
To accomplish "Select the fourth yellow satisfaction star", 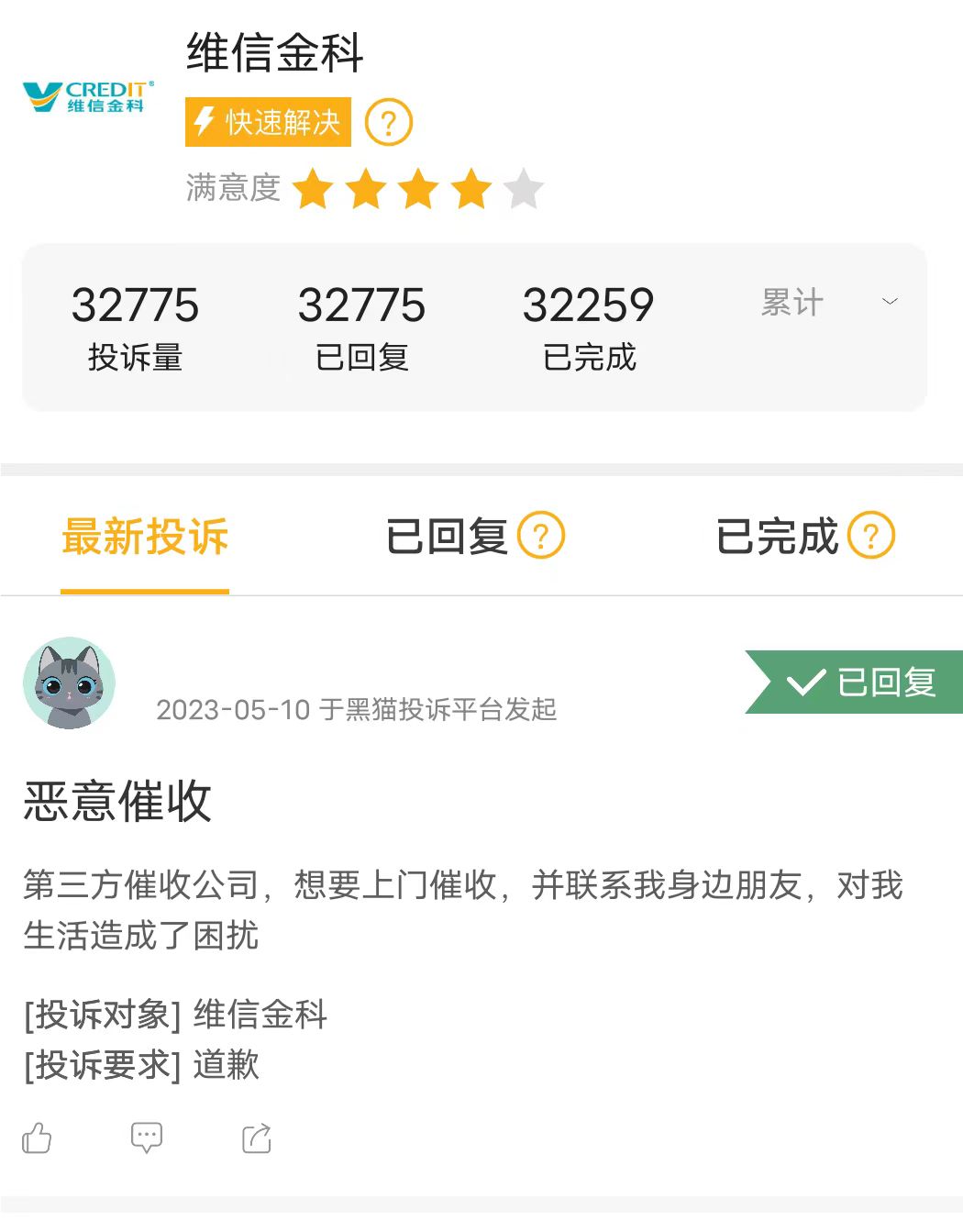I will coord(470,188).
